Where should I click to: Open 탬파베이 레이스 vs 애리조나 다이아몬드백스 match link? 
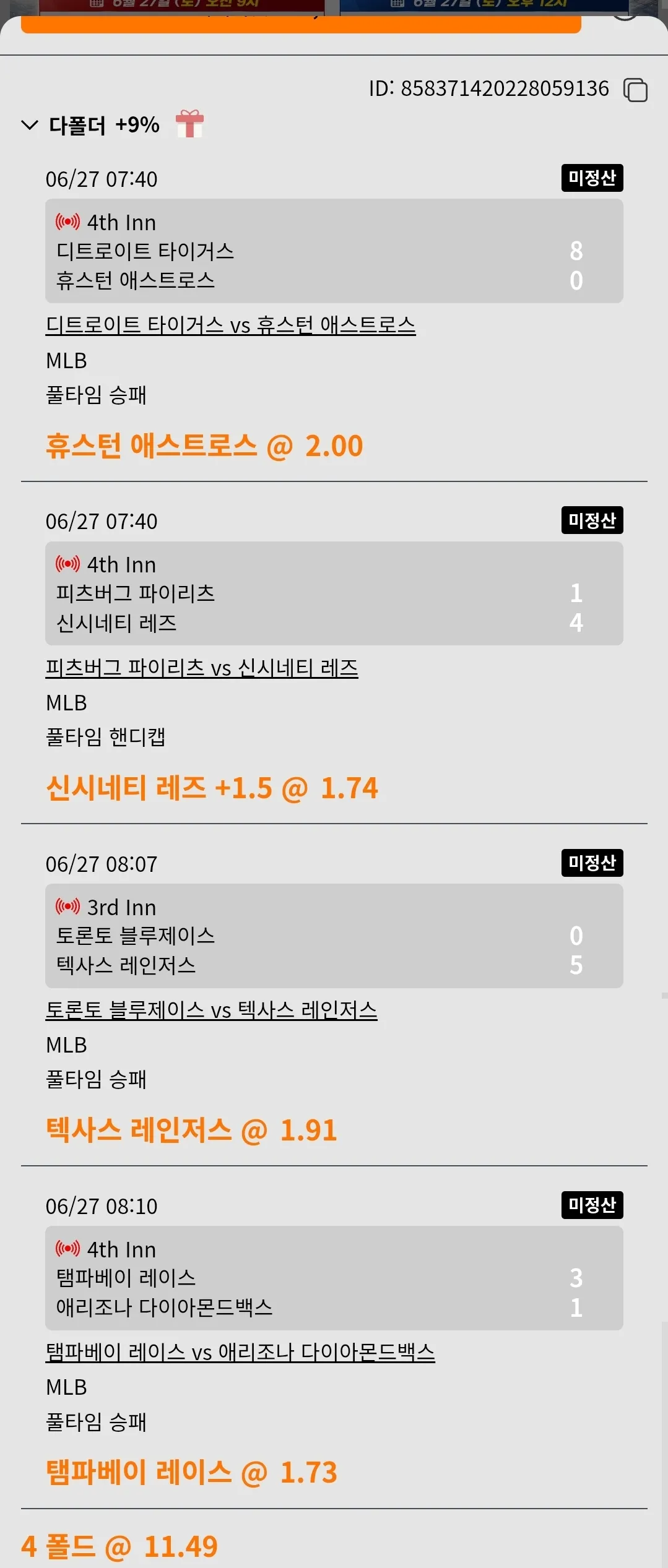pyautogui.click(x=240, y=1352)
